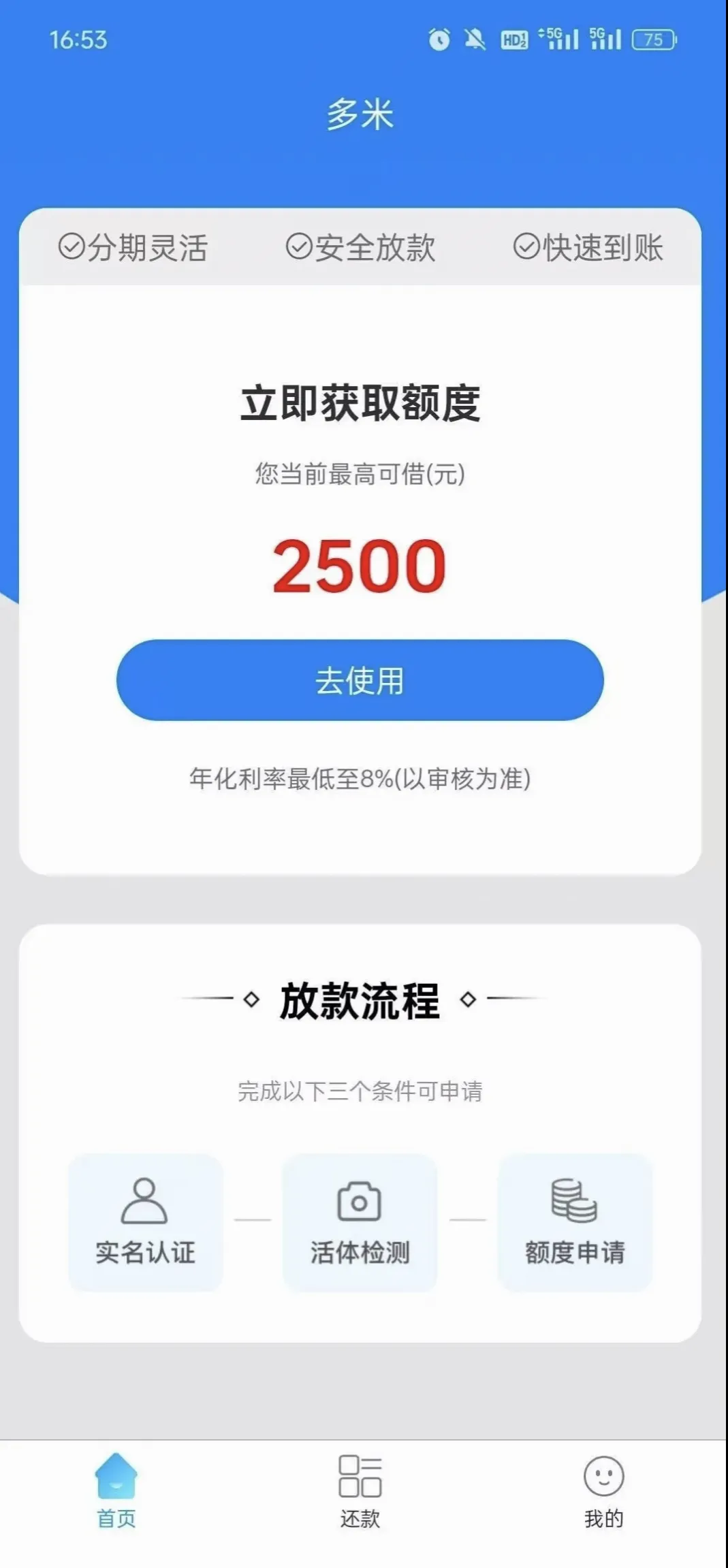Open the 额度申请 step
The height and width of the screenshot is (1568, 728).
click(575, 1222)
